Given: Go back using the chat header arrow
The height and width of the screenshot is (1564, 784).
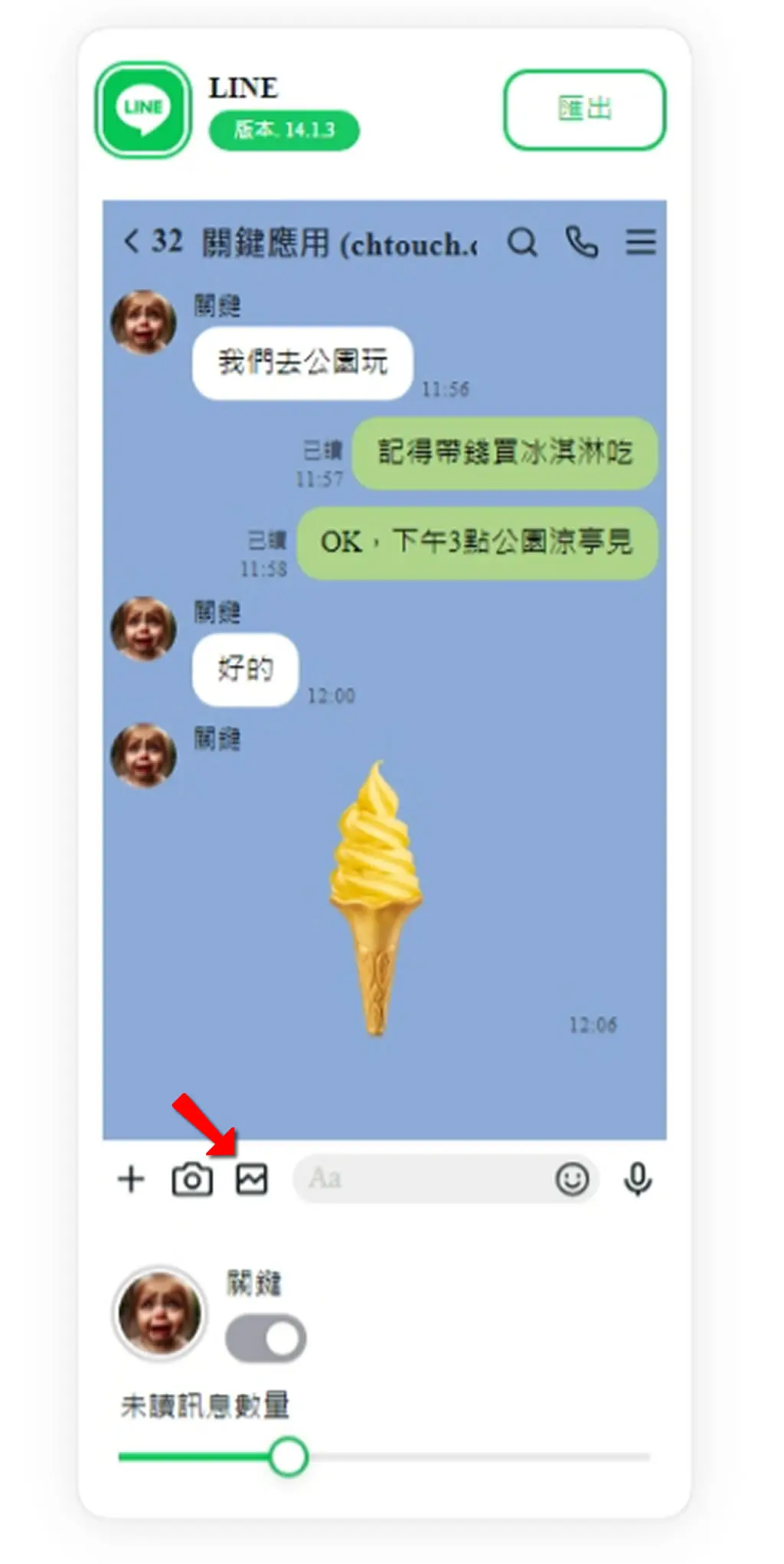Looking at the screenshot, I should point(131,241).
